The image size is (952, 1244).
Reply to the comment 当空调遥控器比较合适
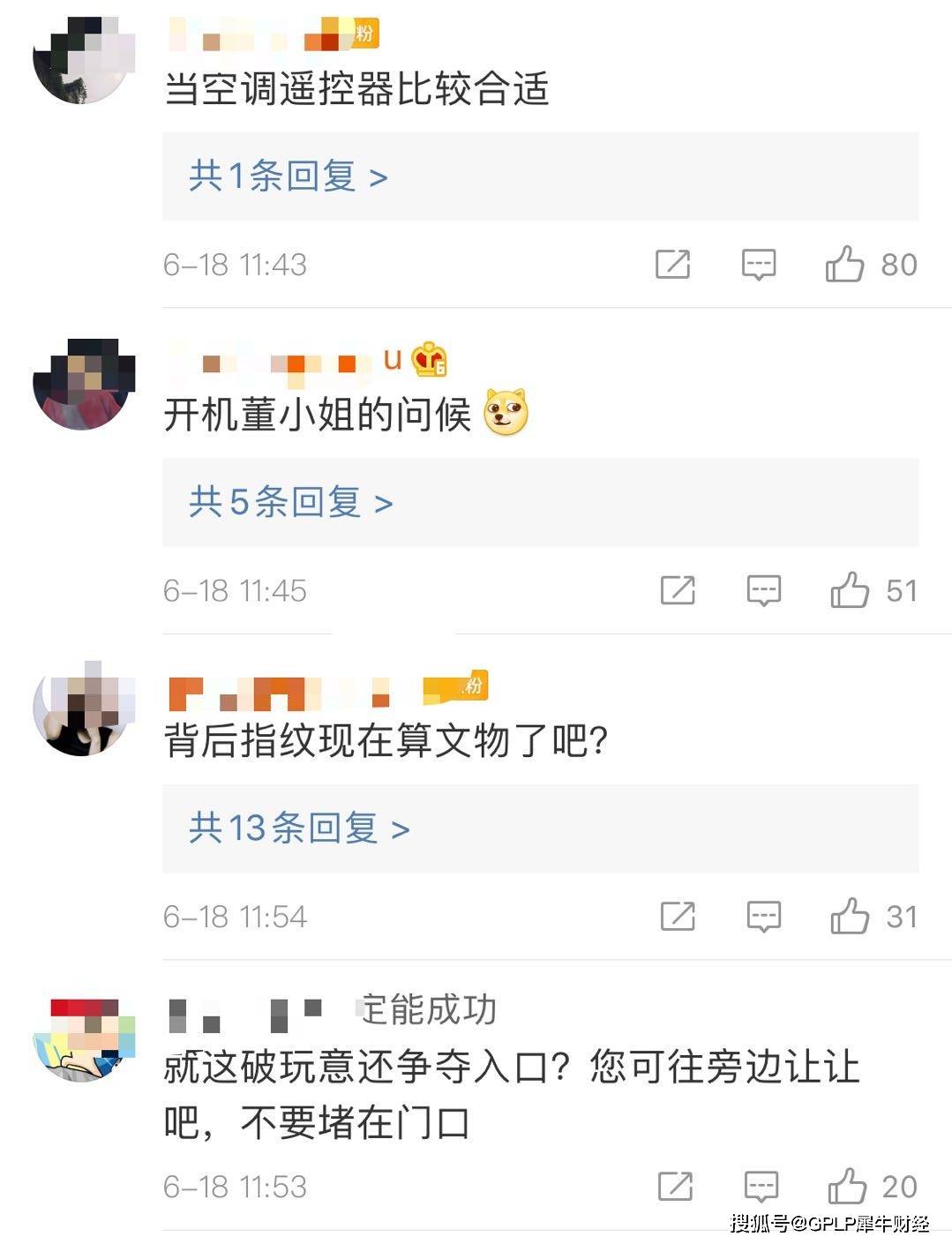click(x=759, y=264)
